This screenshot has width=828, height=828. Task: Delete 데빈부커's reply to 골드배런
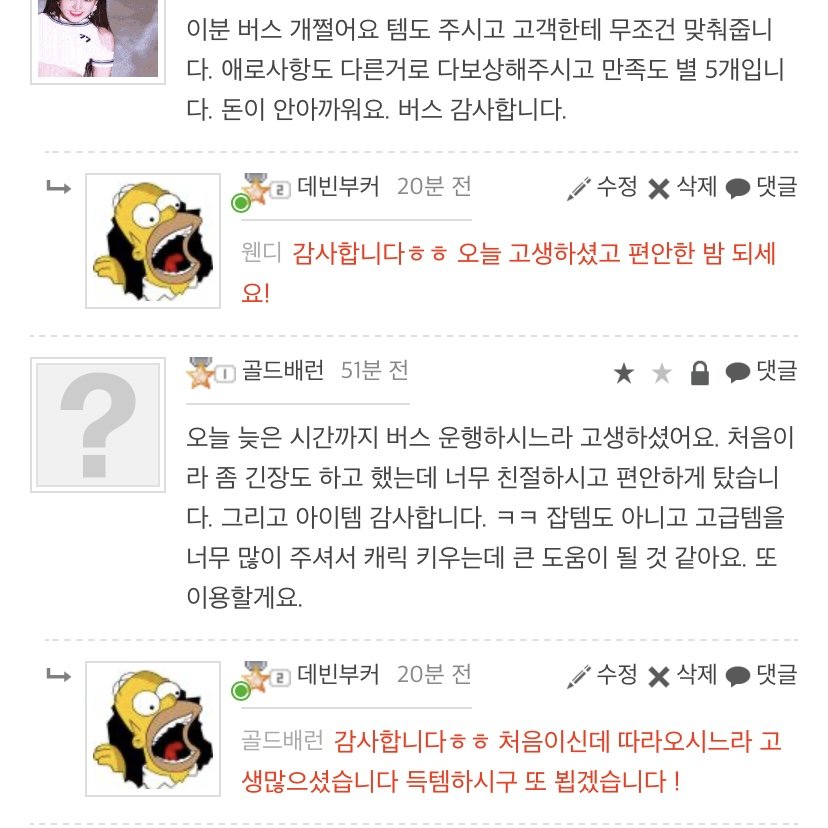tap(683, 675)
